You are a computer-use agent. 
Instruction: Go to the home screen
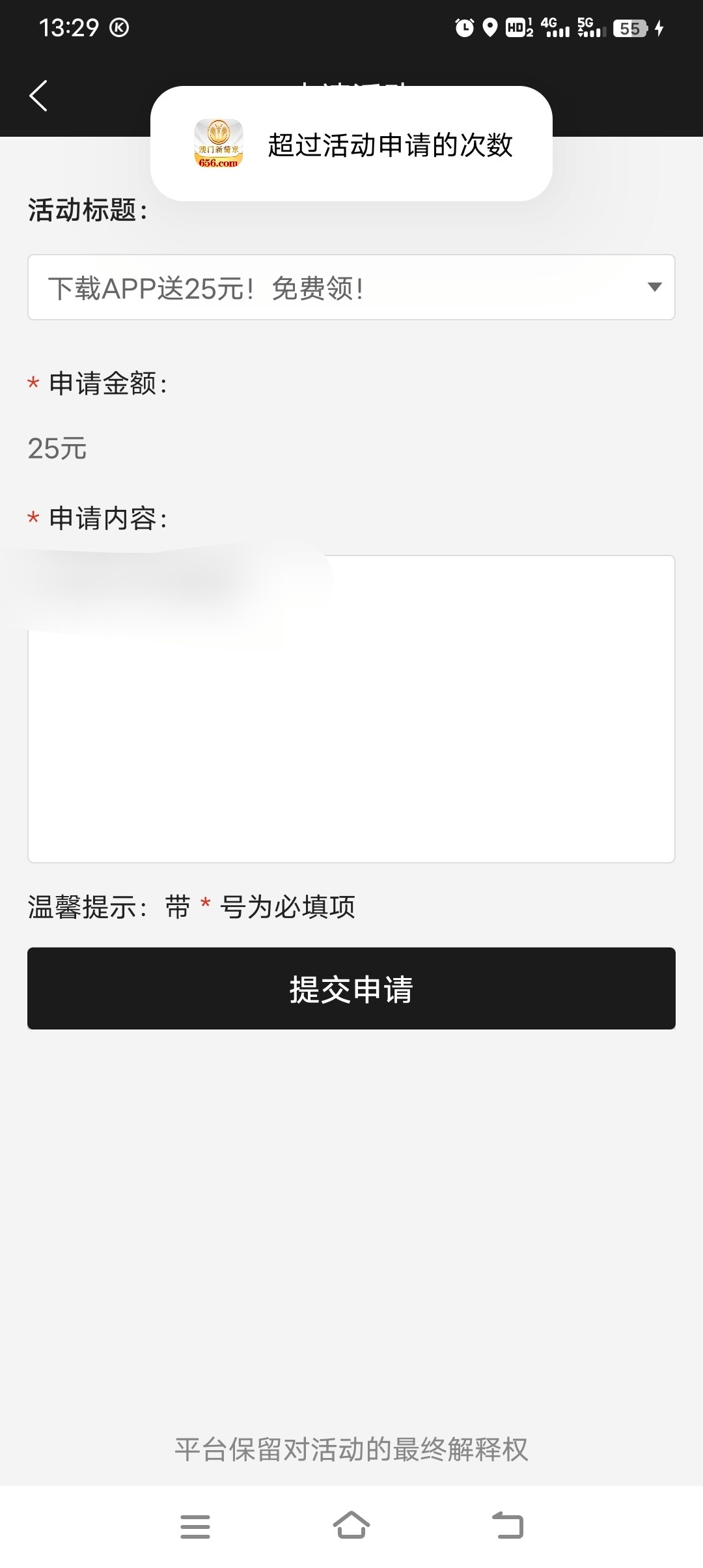pos(351,1526)
